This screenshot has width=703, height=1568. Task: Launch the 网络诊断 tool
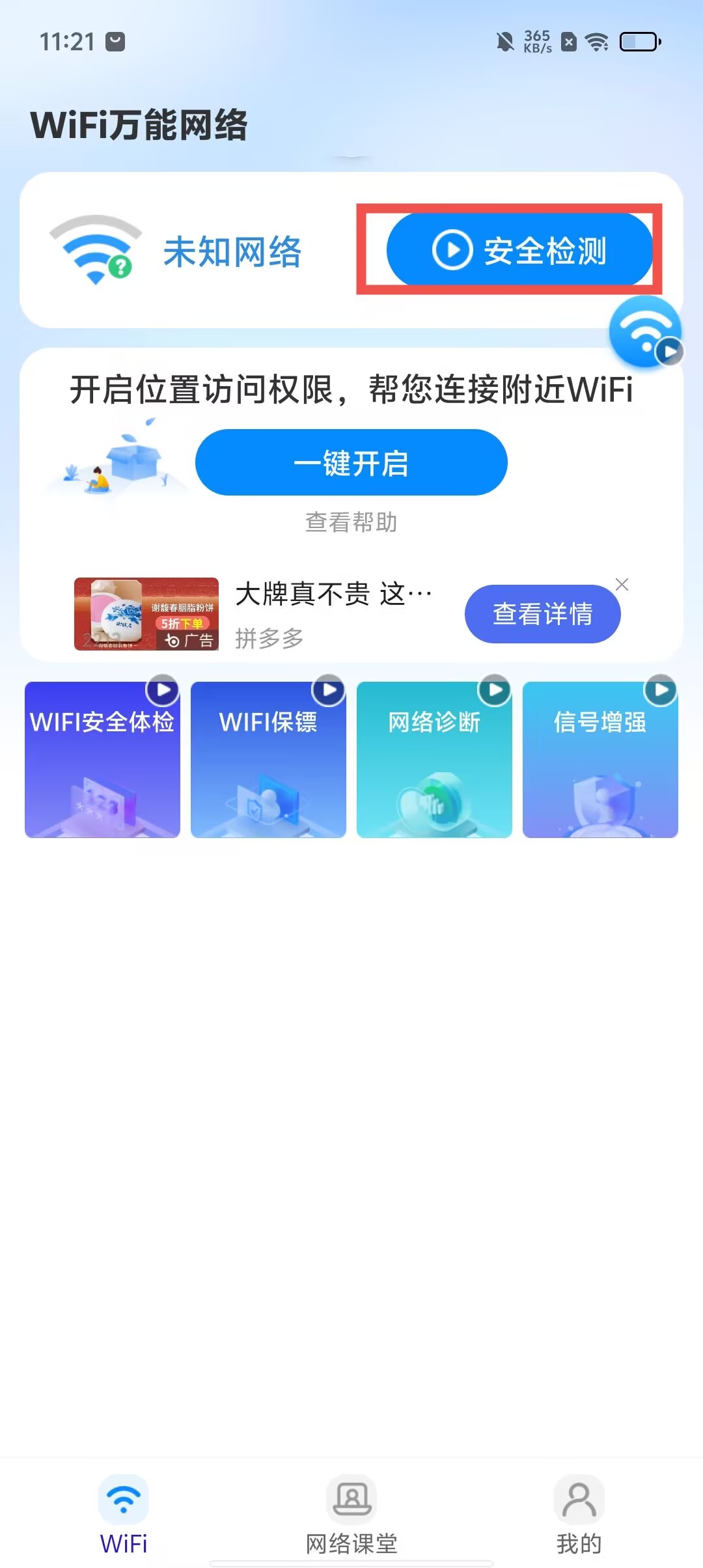click(434, 759)
